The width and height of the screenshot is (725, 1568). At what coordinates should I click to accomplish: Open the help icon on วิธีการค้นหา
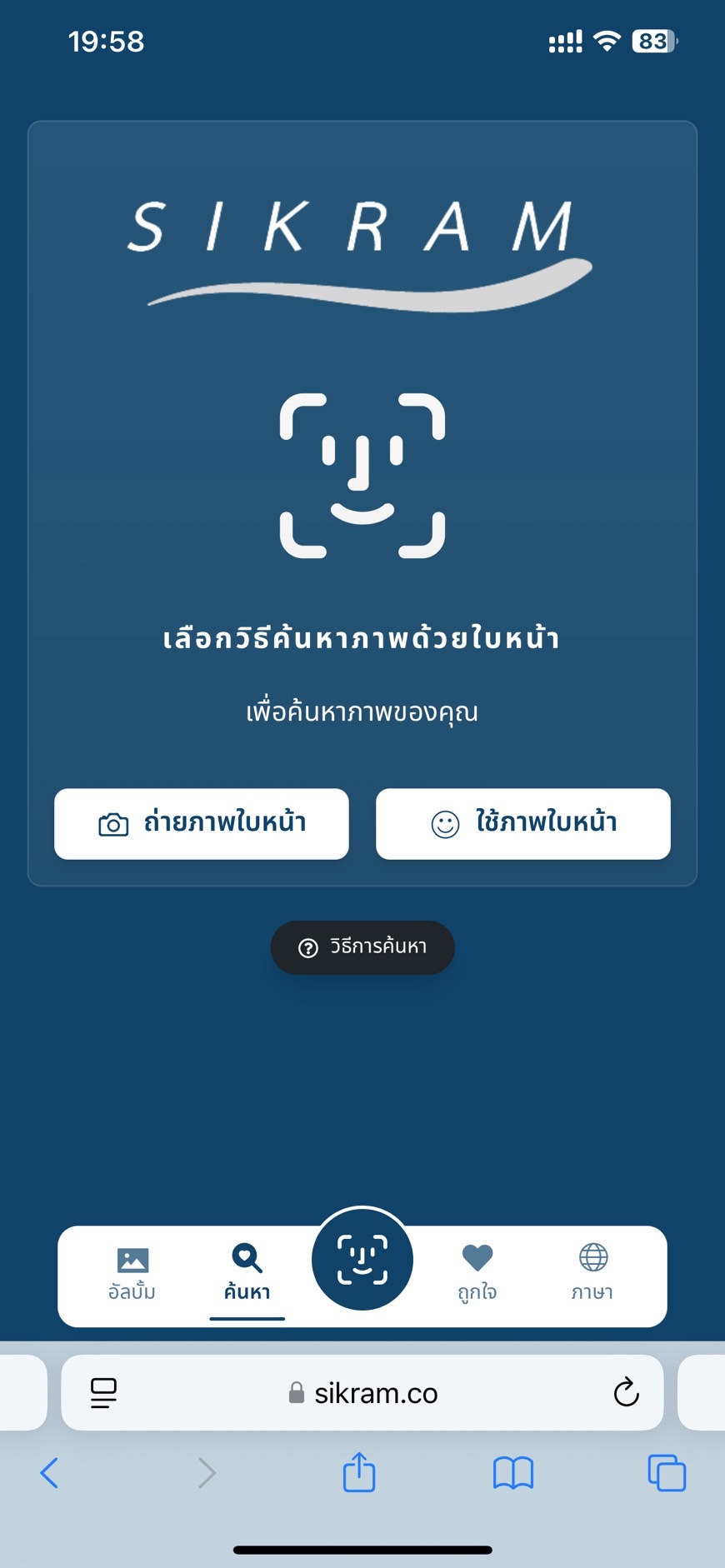(309, 947)
